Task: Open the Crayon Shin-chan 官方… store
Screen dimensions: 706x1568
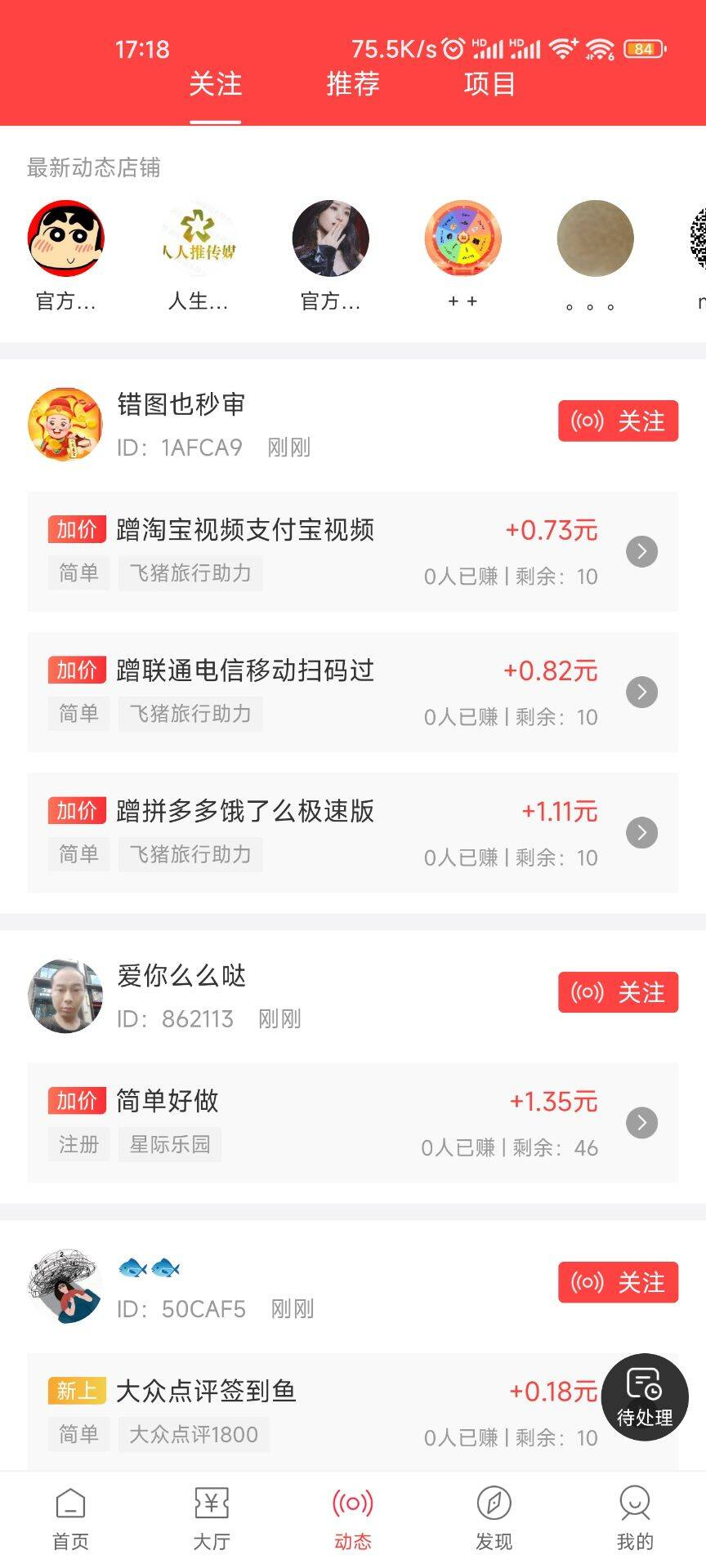Action: 66,238
